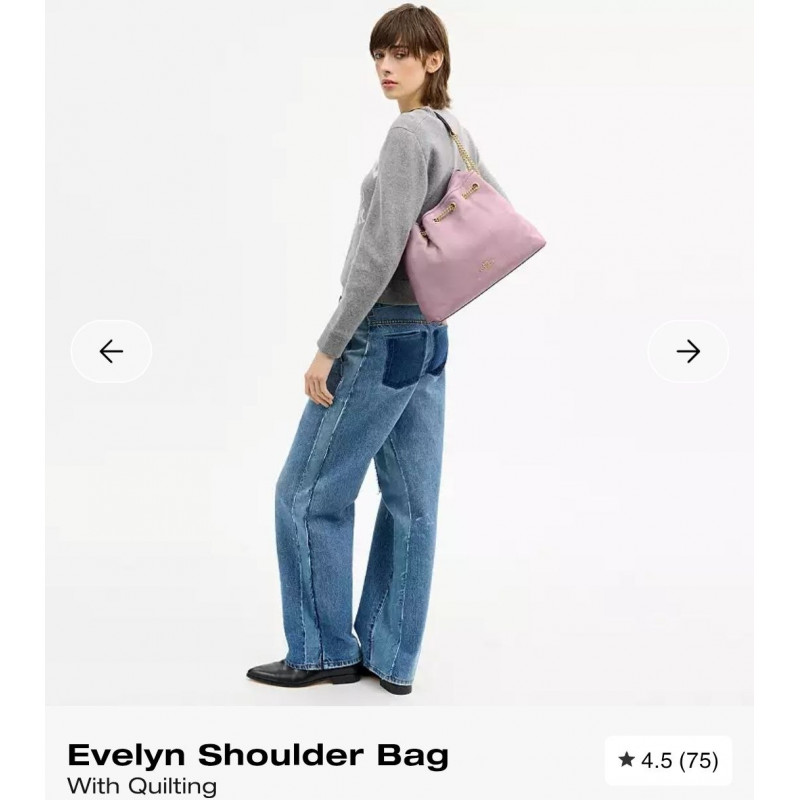
Task: Open the 4.5 star rating reviews
Action: click(668, 760)
